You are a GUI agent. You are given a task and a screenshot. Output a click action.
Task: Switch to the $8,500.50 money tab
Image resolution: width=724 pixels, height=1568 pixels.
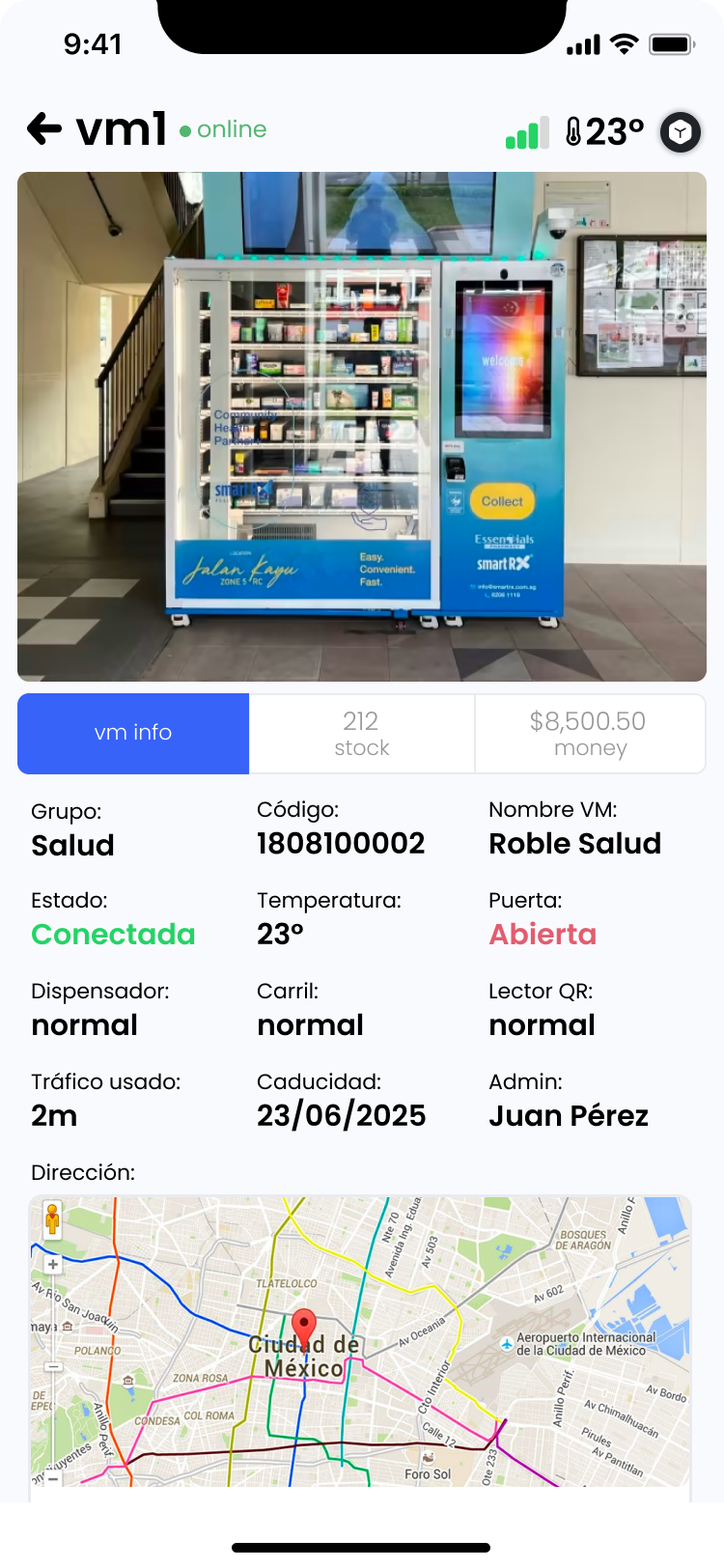coord(589,734)
